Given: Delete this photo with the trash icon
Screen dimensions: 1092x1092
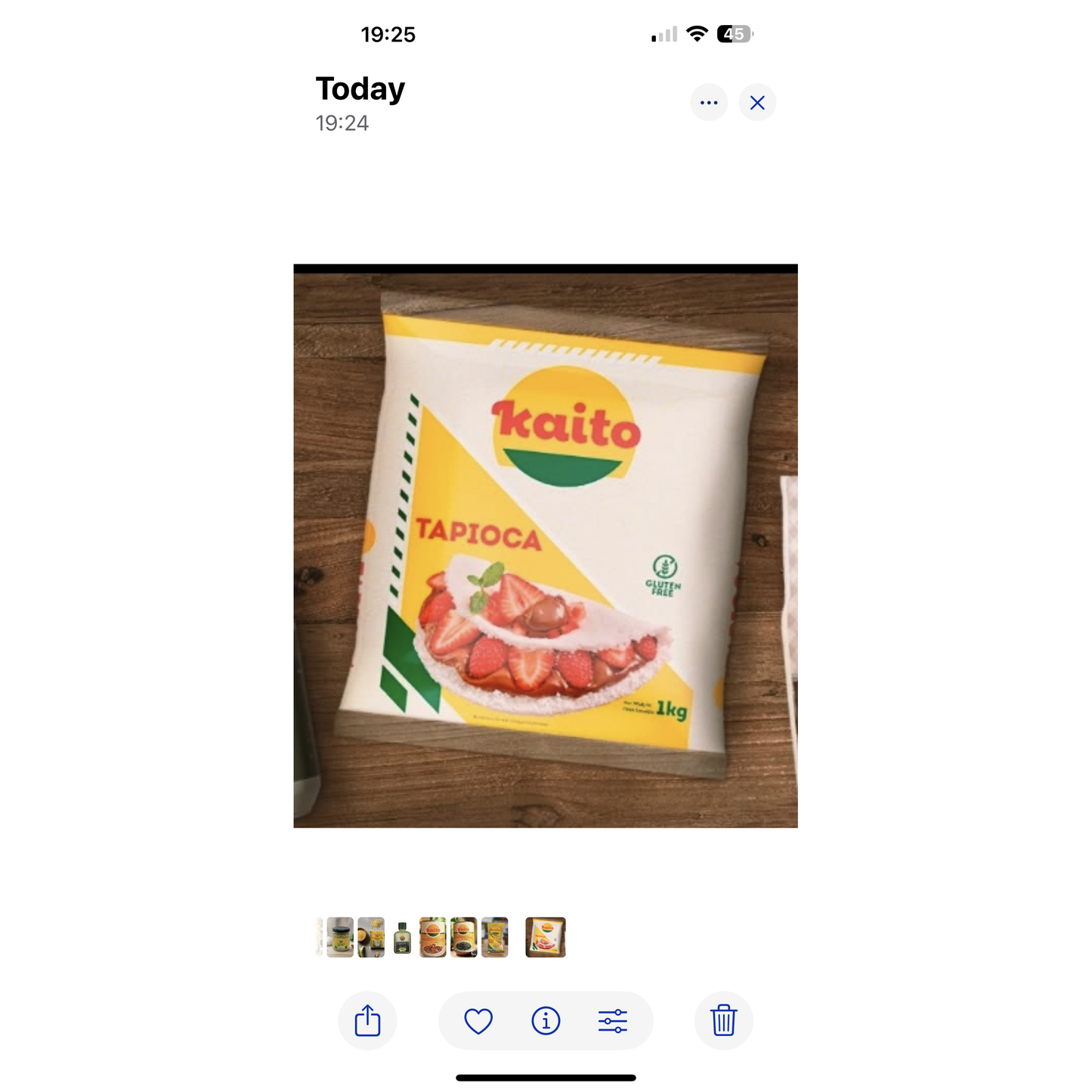Looking at the screenshot, I should click(723, 1021).
